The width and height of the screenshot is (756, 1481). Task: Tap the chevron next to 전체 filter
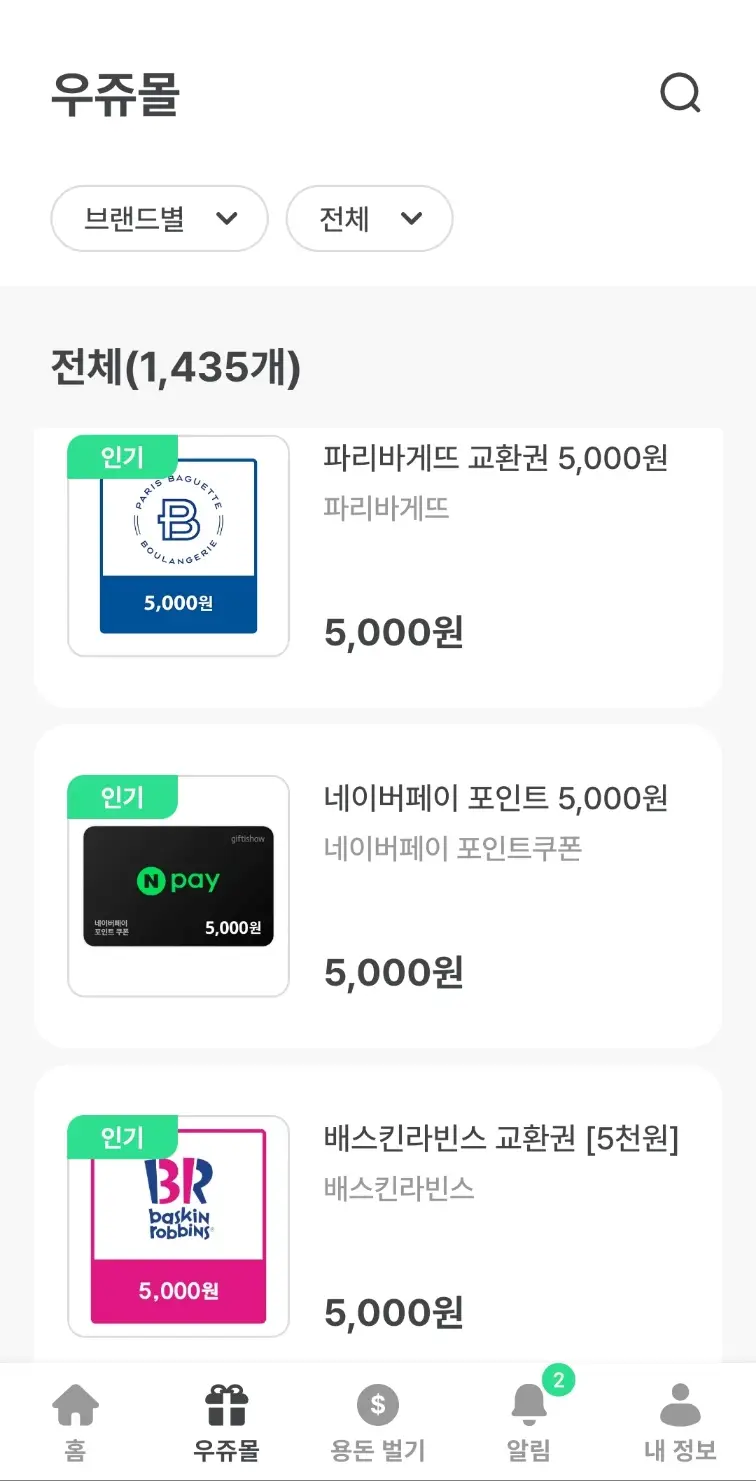[414, 219]
